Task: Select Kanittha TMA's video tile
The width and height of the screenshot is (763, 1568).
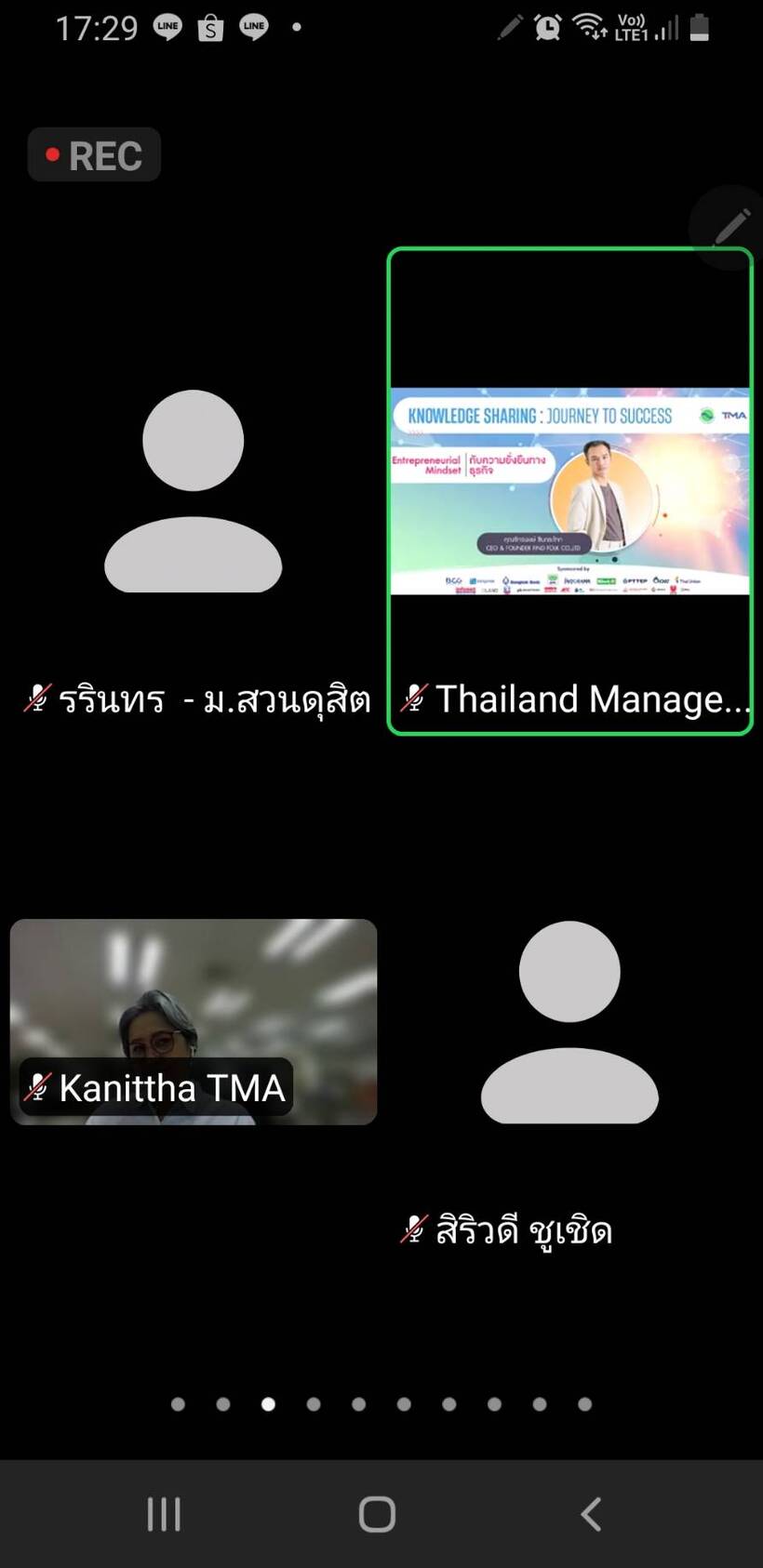Action: [194, 1021]
